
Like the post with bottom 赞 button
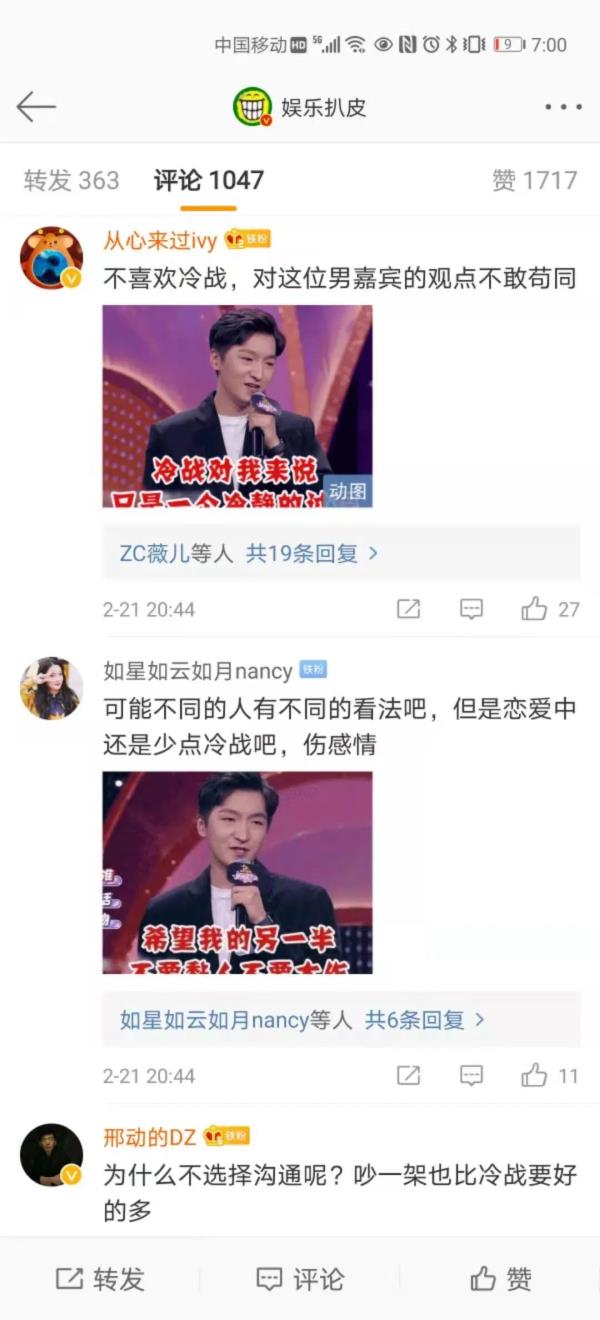tap(500, 1279)
